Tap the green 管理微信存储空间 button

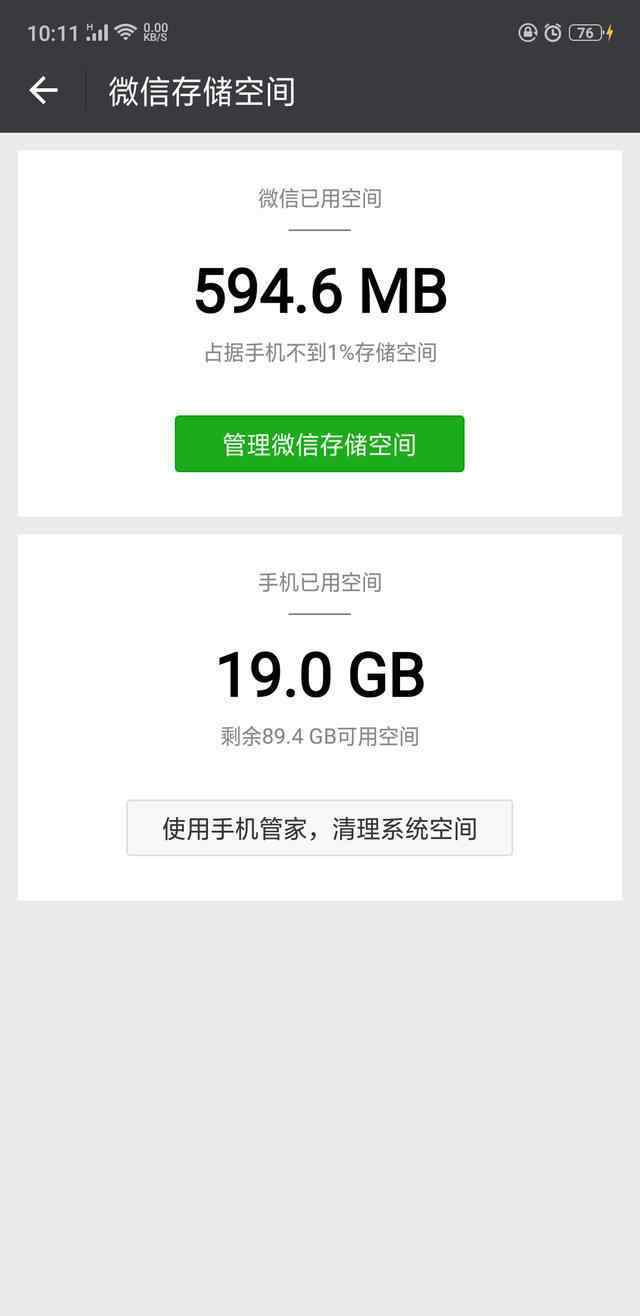point(319,444)
